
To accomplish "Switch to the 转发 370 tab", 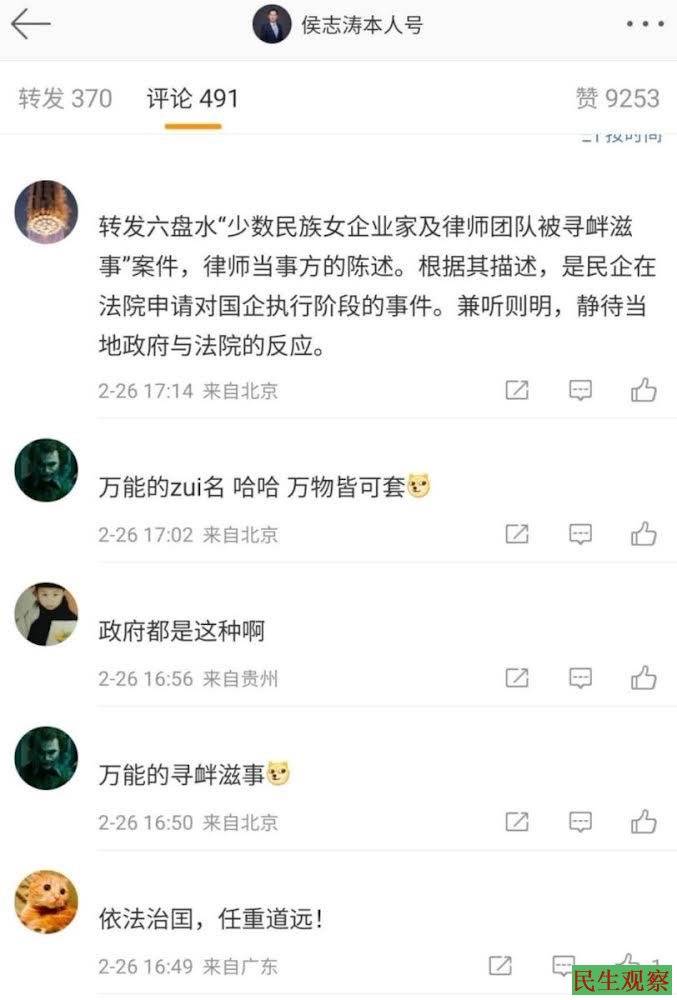I will [x=65, y=98].
